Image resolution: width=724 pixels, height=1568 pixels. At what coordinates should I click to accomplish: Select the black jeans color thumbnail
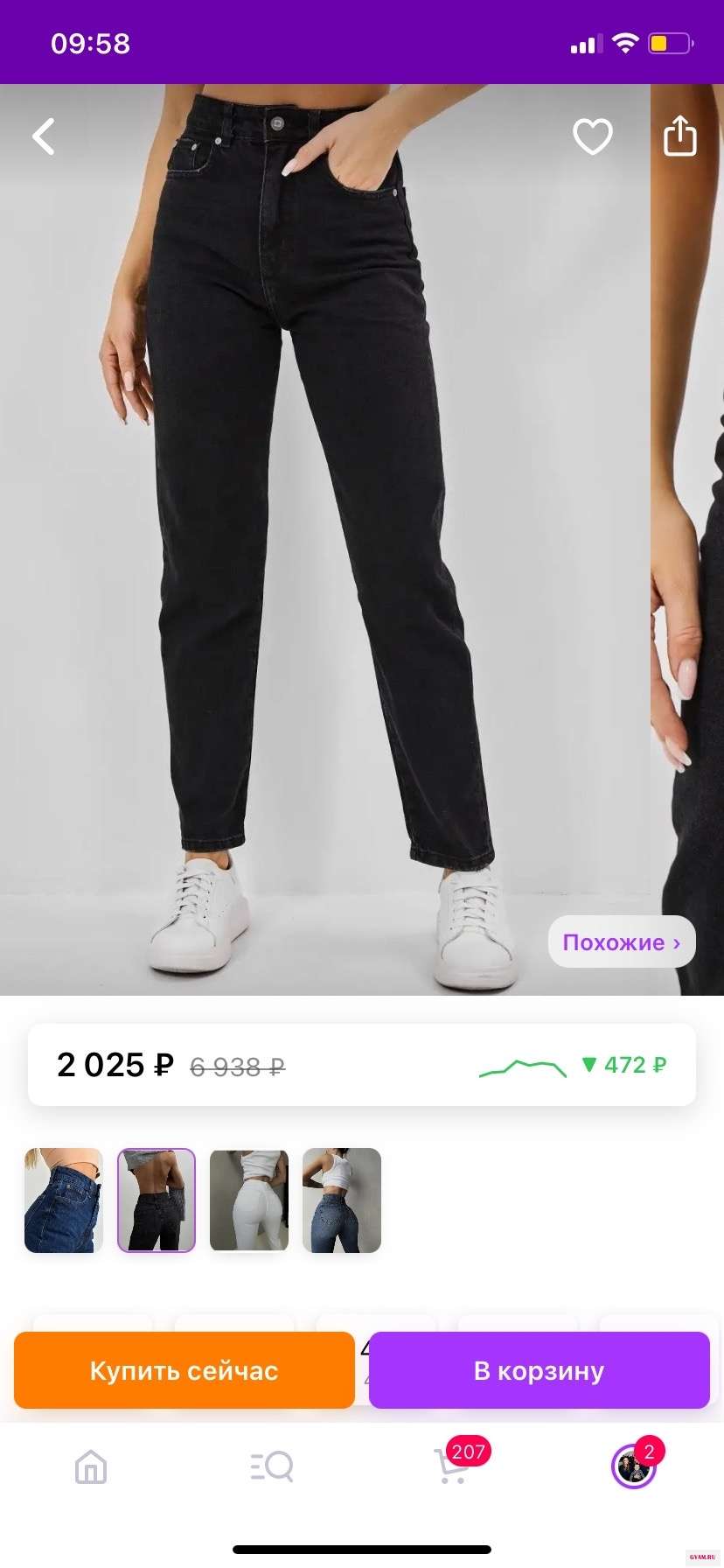point(157,1200)
